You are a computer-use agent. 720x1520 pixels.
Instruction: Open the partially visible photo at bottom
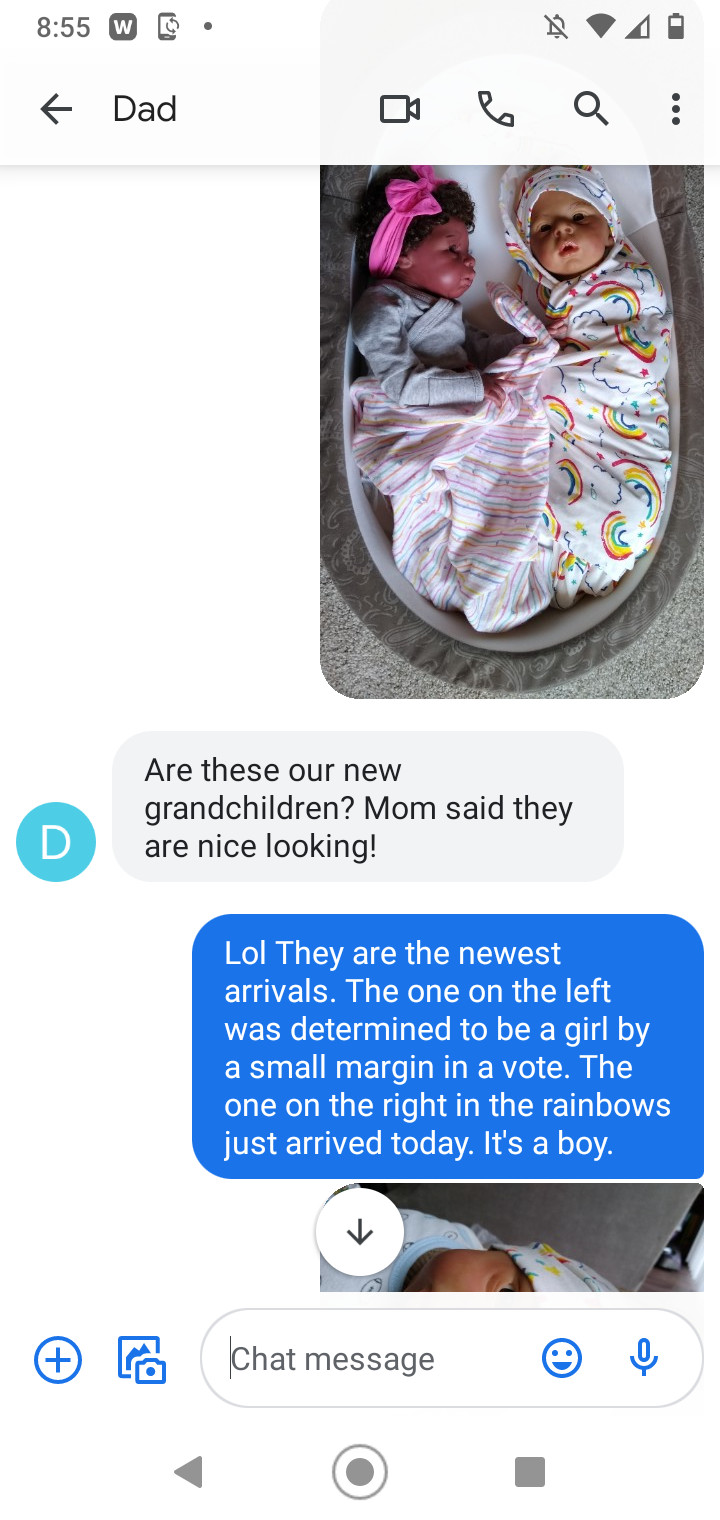click(x=512, y=1237)
